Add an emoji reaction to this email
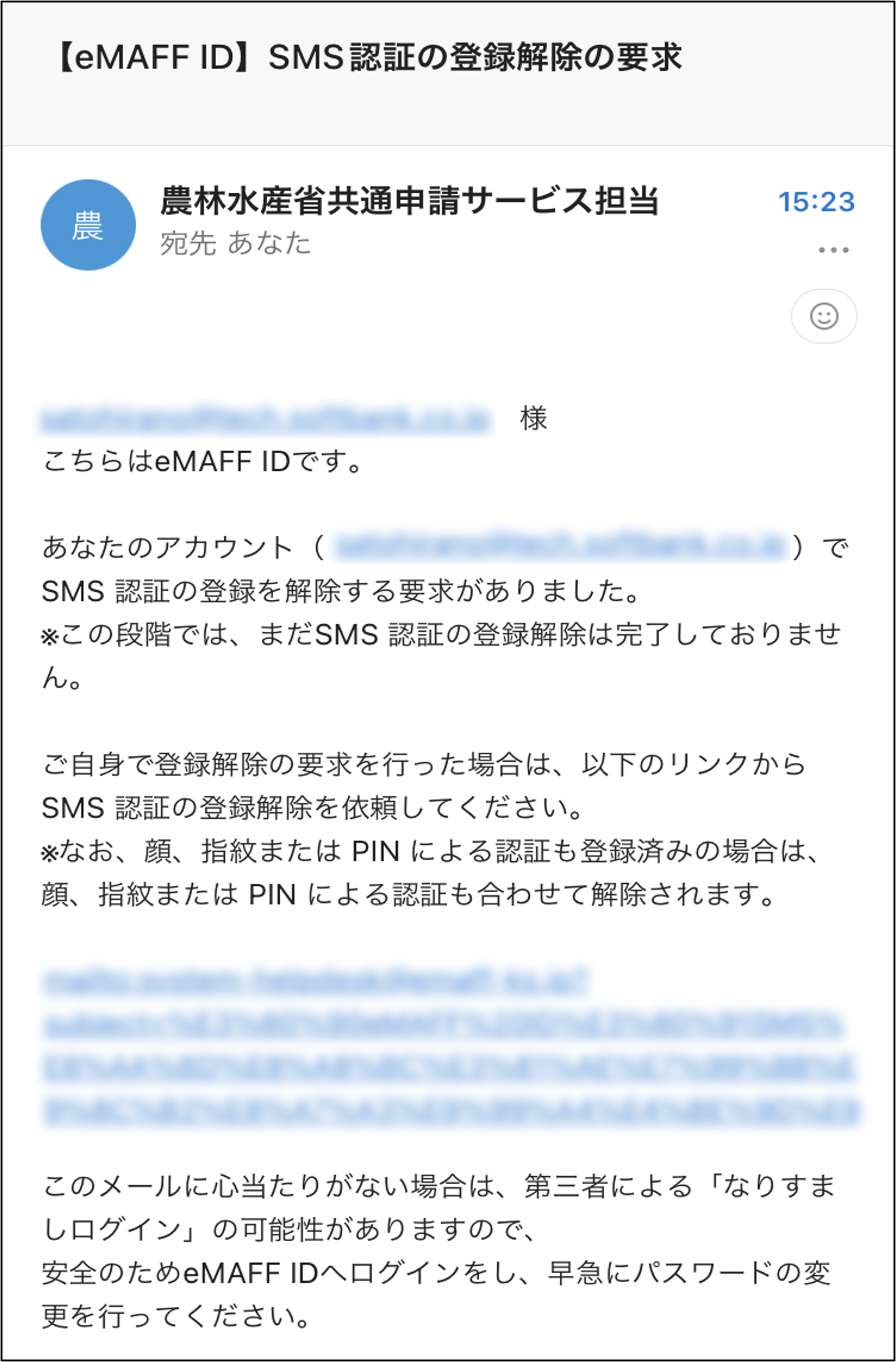Image resolution: width=896 pixels, height=1362 pixels. pyautogui.click(x=823, y=316)
